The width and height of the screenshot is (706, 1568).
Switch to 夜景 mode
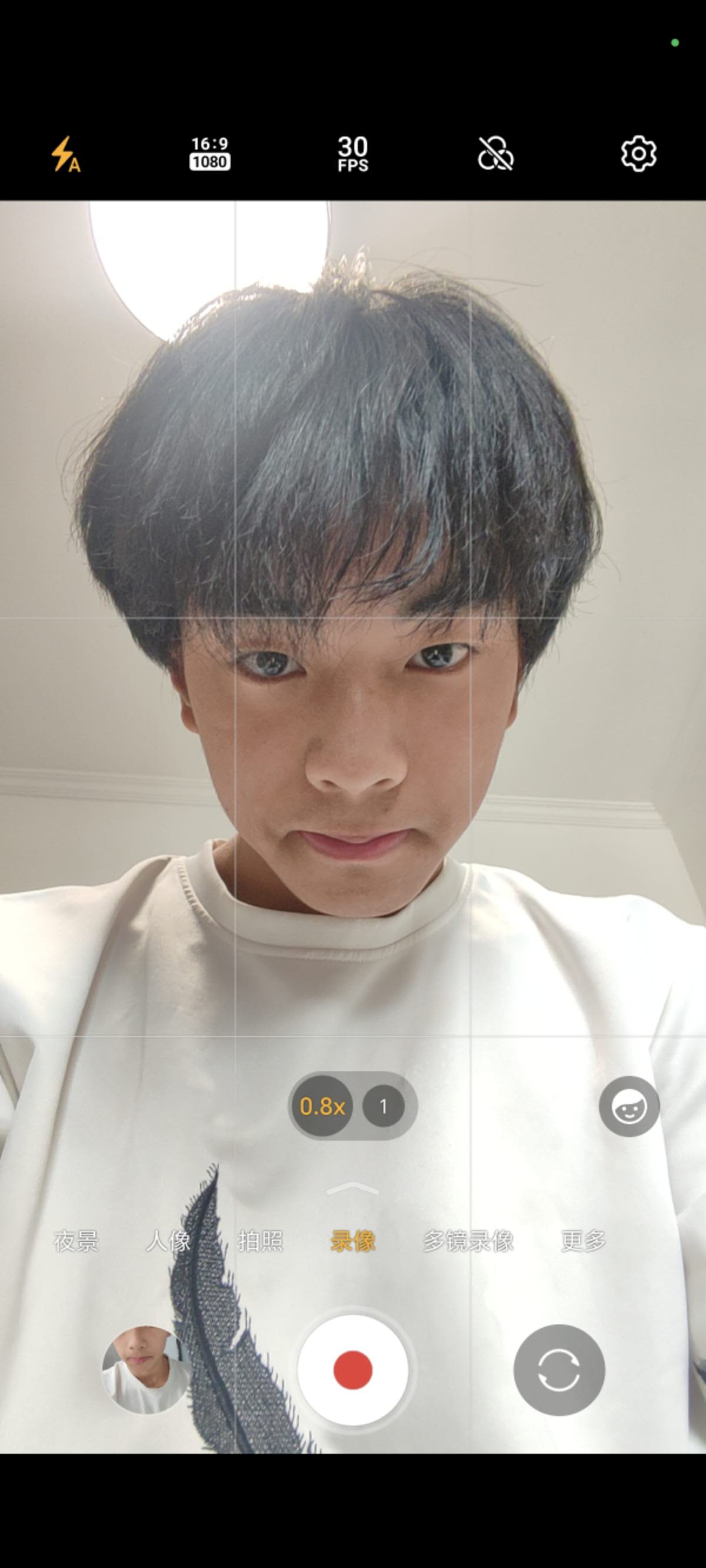tap(76, 1241)
